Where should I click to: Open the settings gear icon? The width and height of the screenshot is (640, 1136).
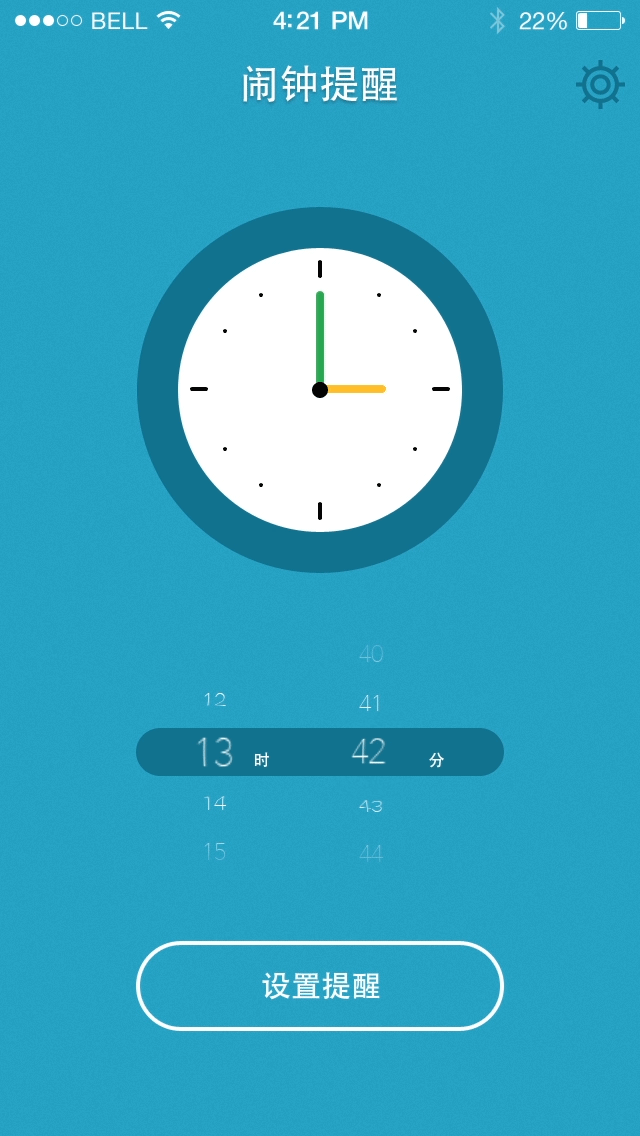pos(600,85)
